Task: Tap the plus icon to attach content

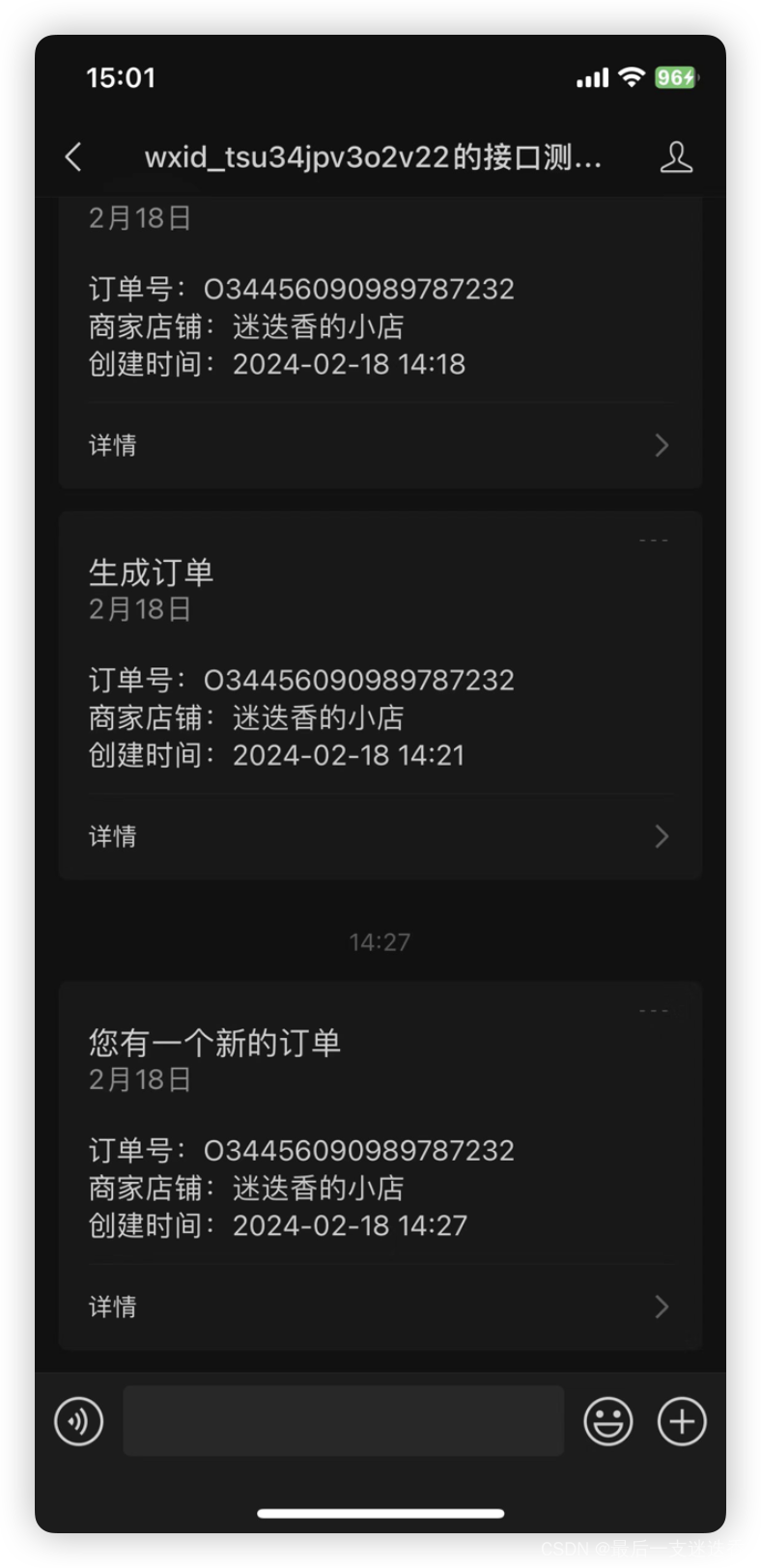Action: pyautogui.click(x=682, y=1420)
